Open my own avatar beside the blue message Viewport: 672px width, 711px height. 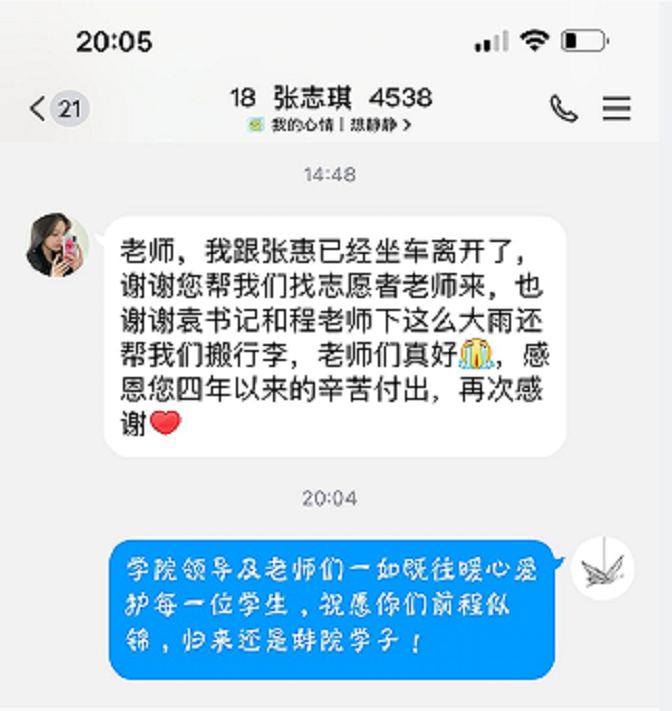pyautogui.click(x=603, y=569)
